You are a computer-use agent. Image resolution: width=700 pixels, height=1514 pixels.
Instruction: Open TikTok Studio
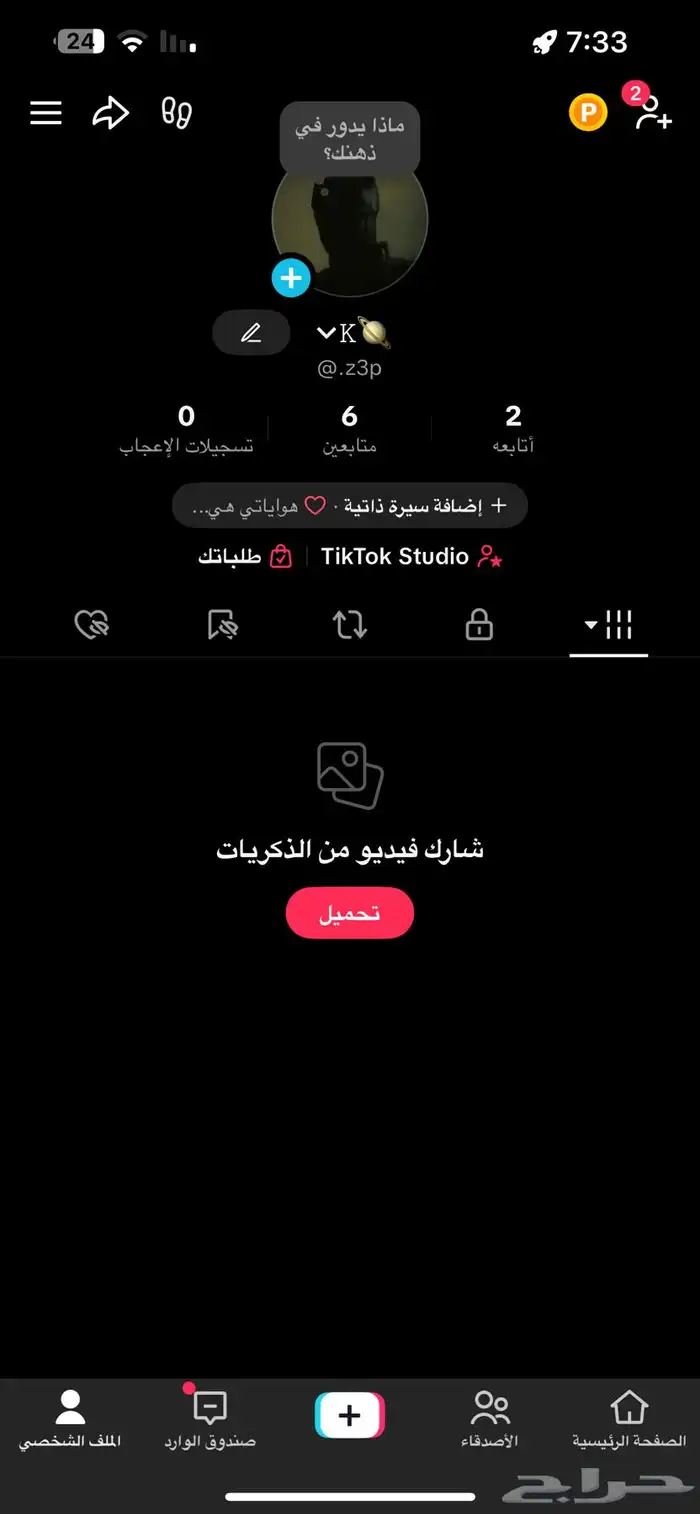[x=411, y=557]
